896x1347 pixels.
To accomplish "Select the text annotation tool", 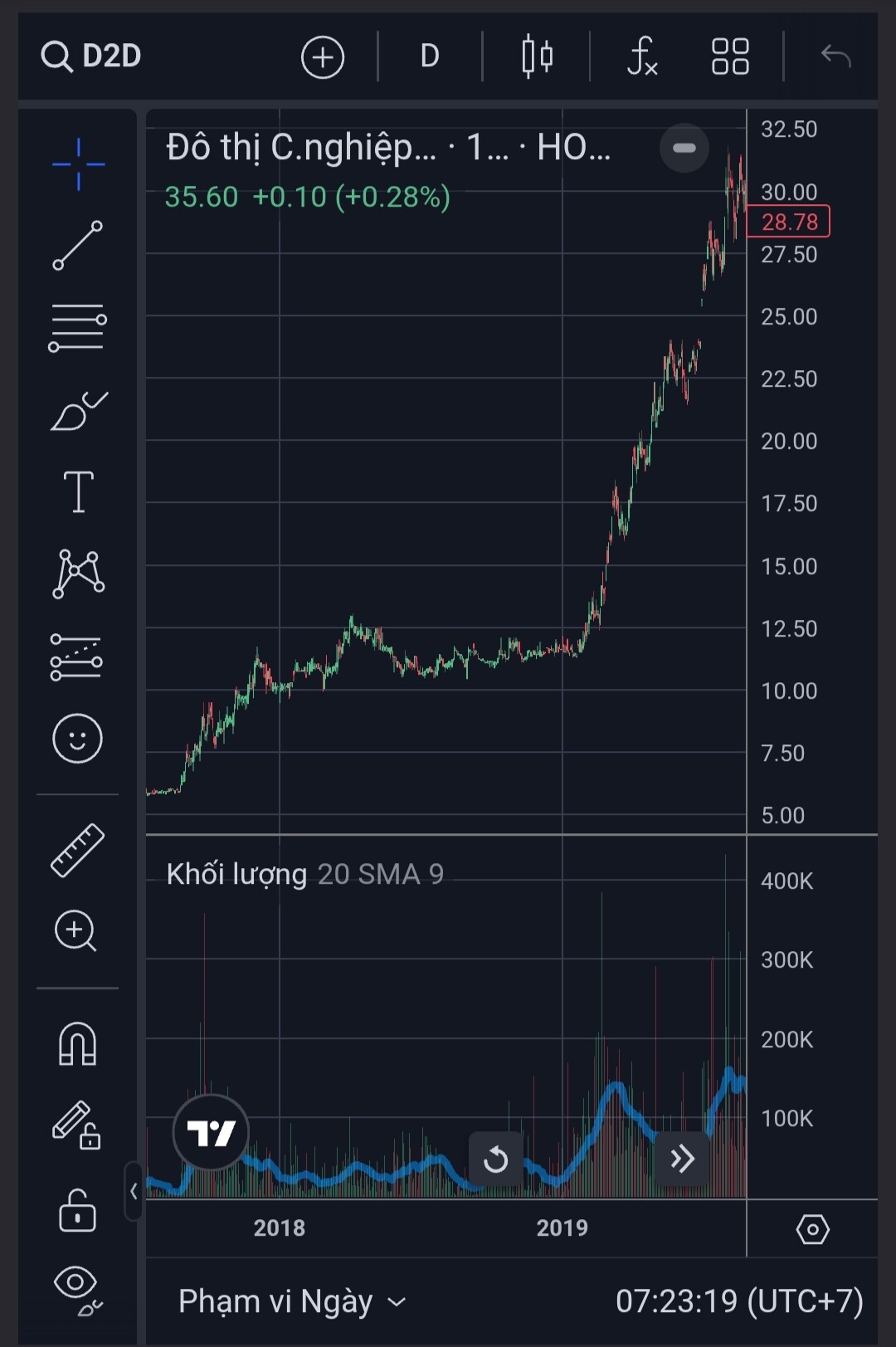I will pos(78,491).
